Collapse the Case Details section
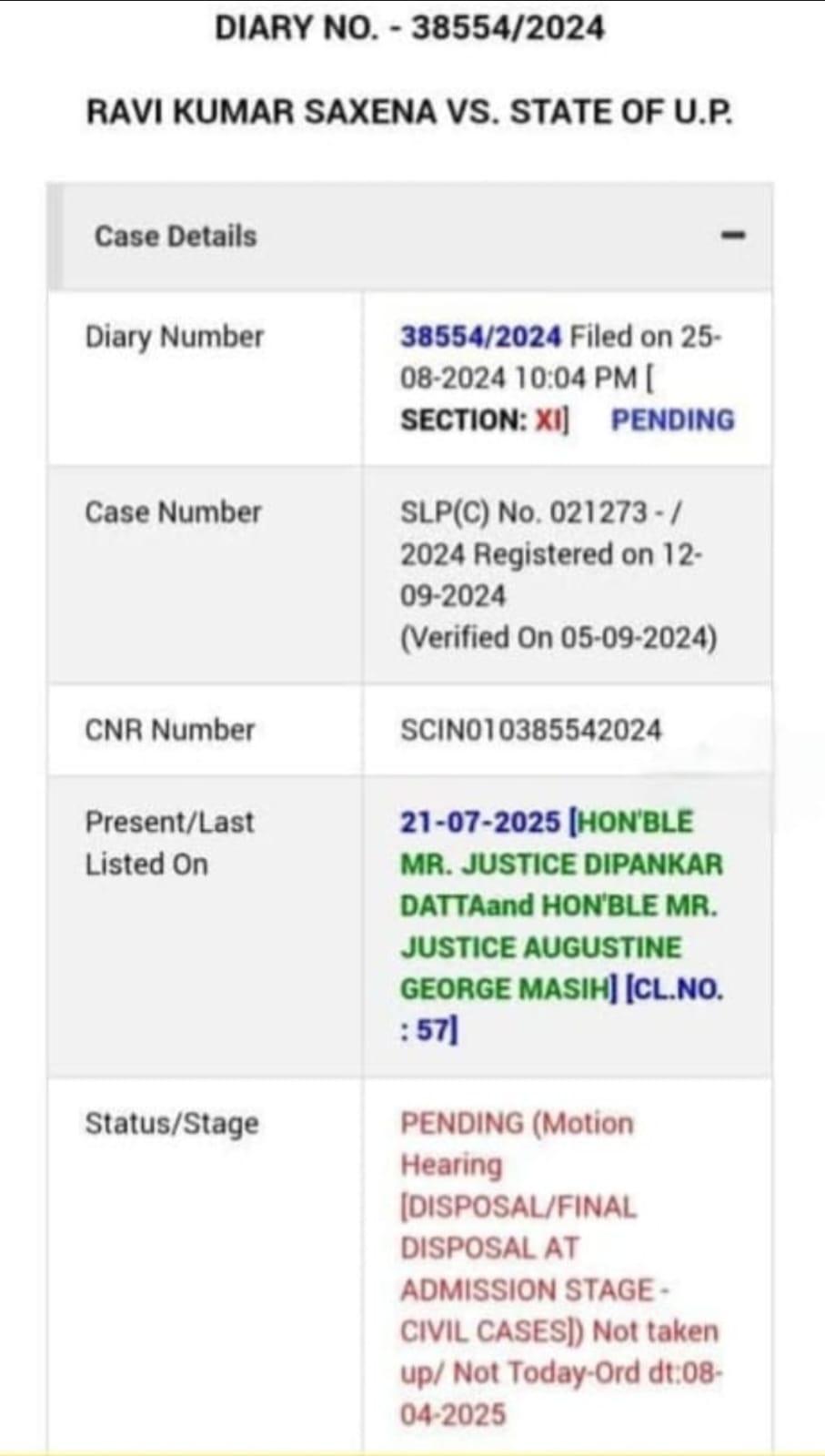 pyautogui.click(x=732, y=236)
